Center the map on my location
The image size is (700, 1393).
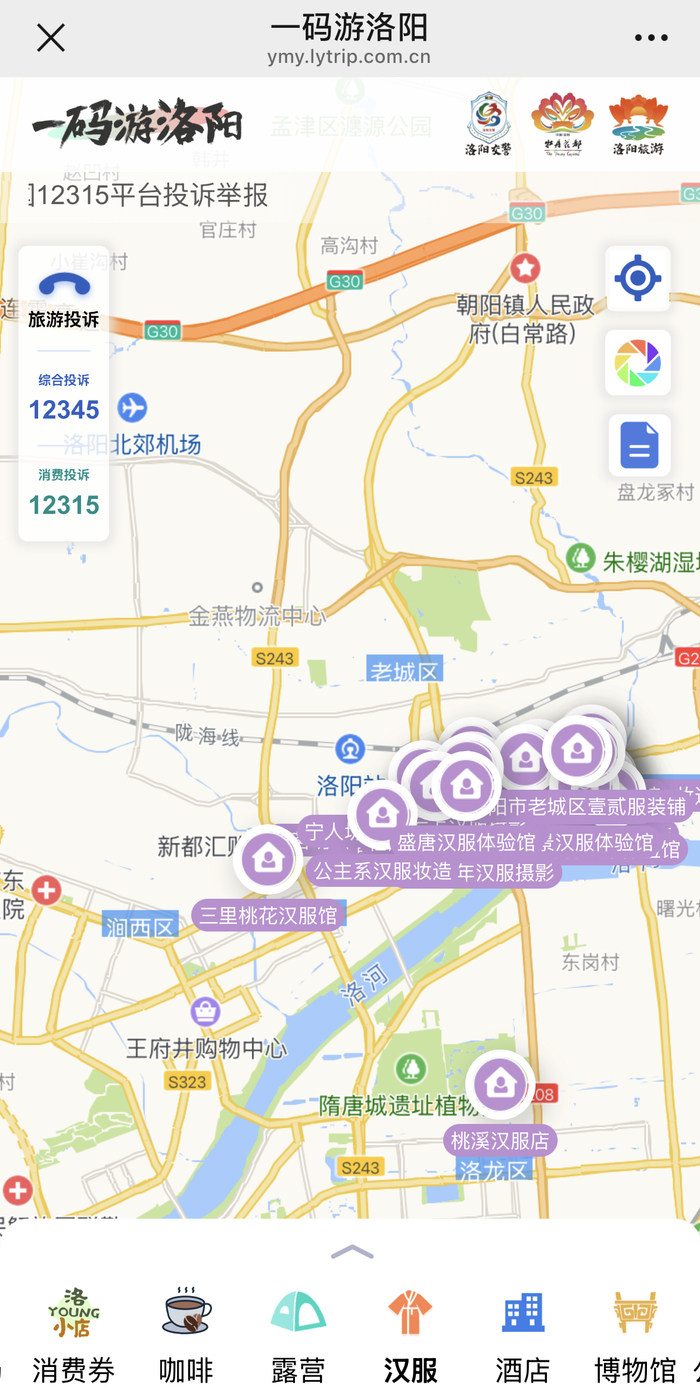[x=638, y=278]
